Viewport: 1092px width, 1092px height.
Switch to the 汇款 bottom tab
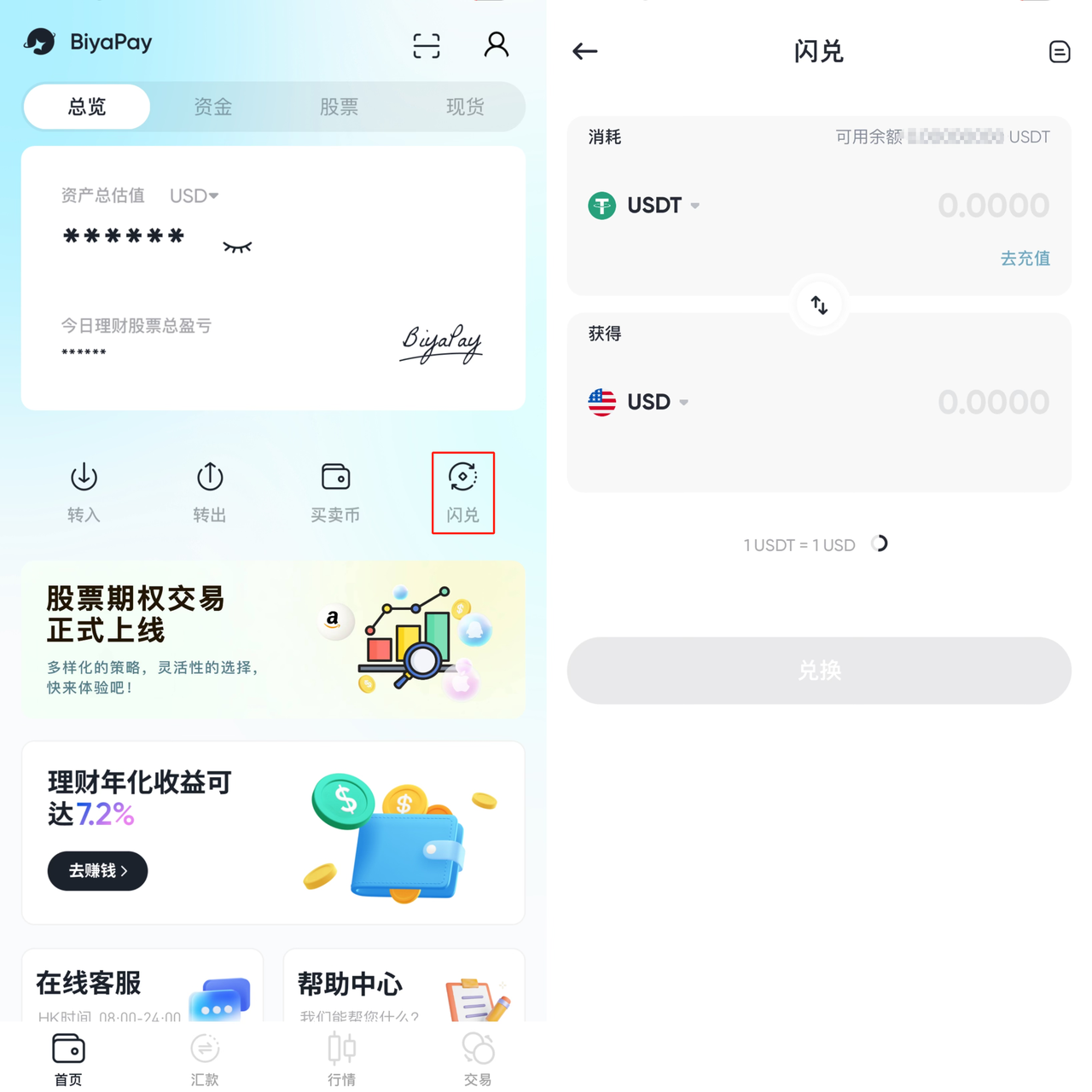point(205,1059)
